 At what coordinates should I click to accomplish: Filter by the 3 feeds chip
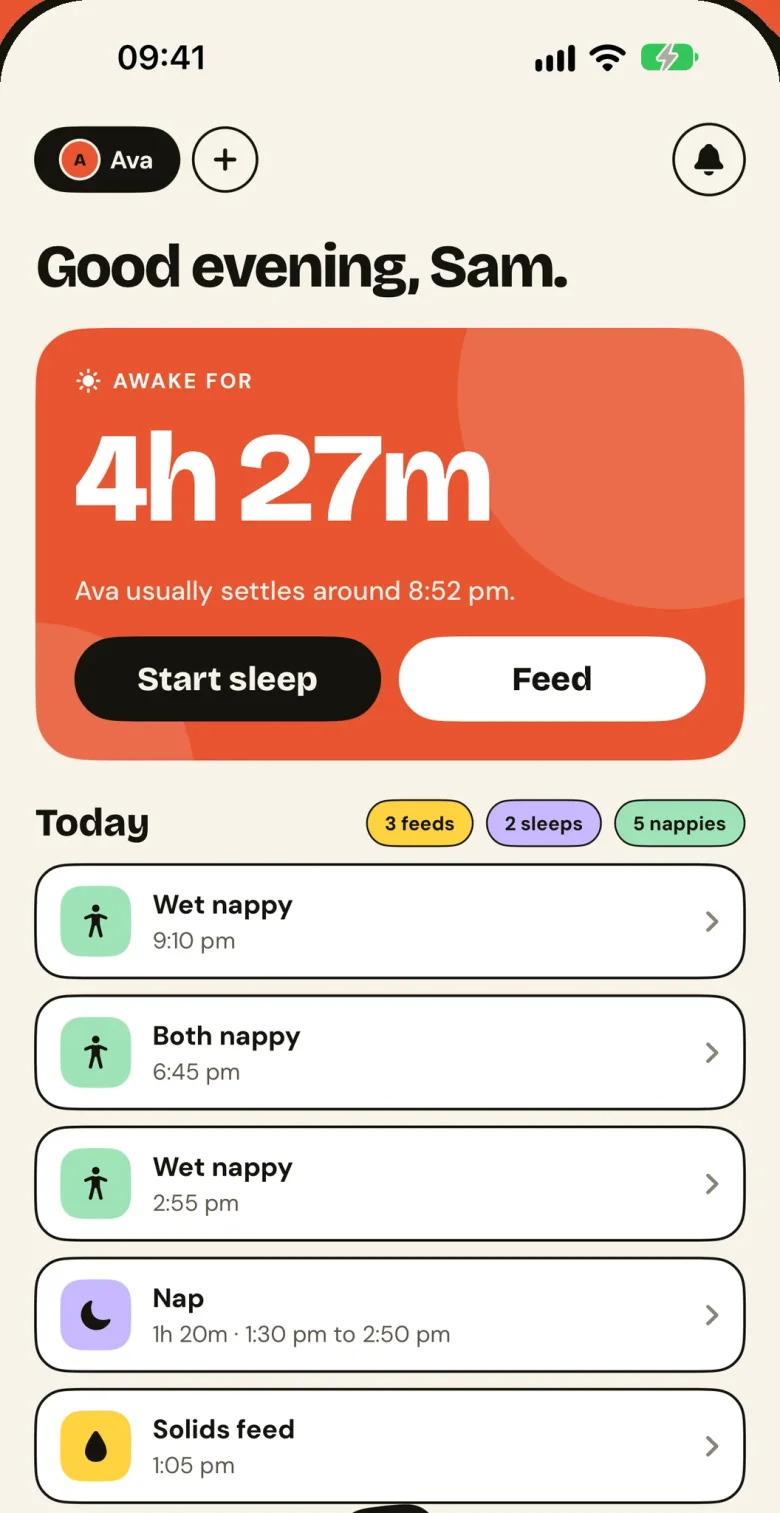tap(420, 823)
